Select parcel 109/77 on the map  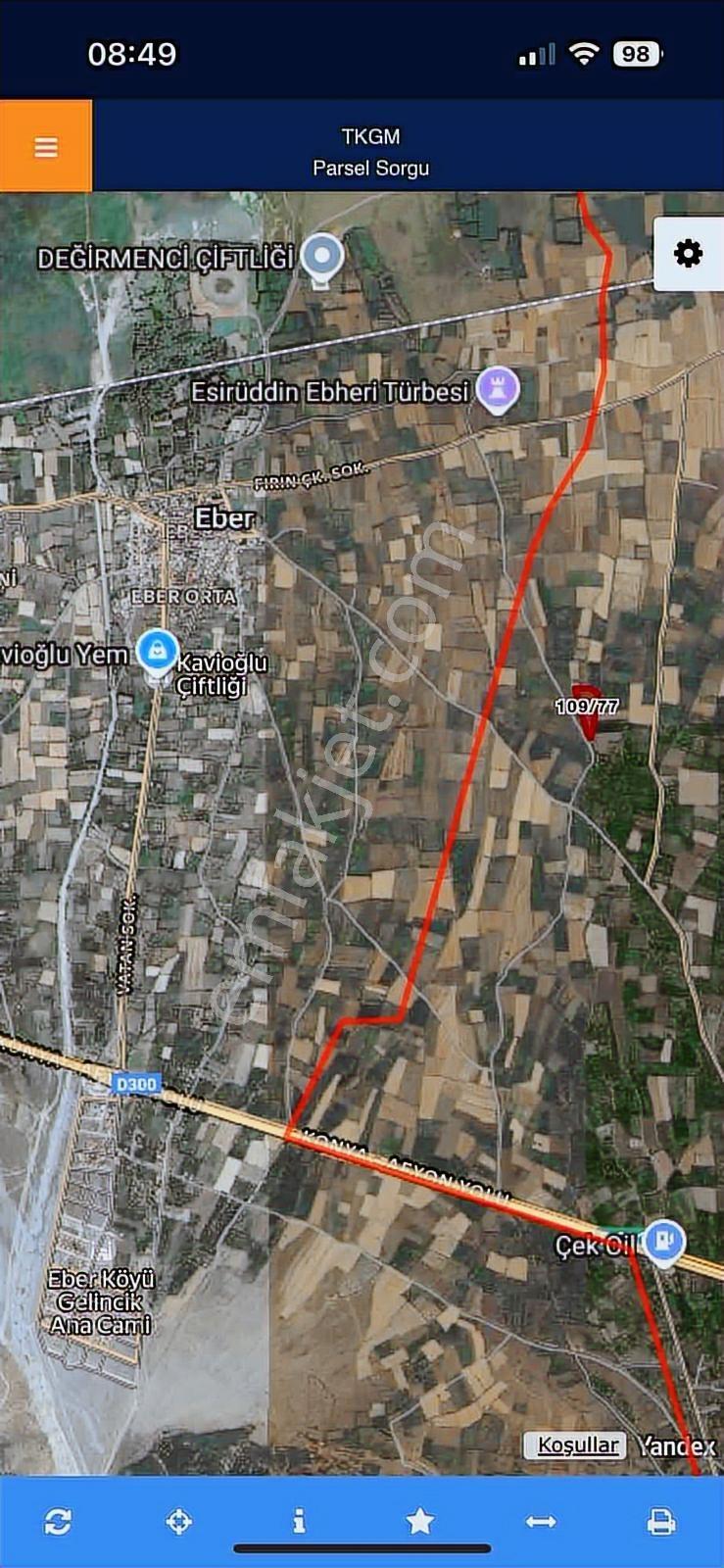(587, 710)
